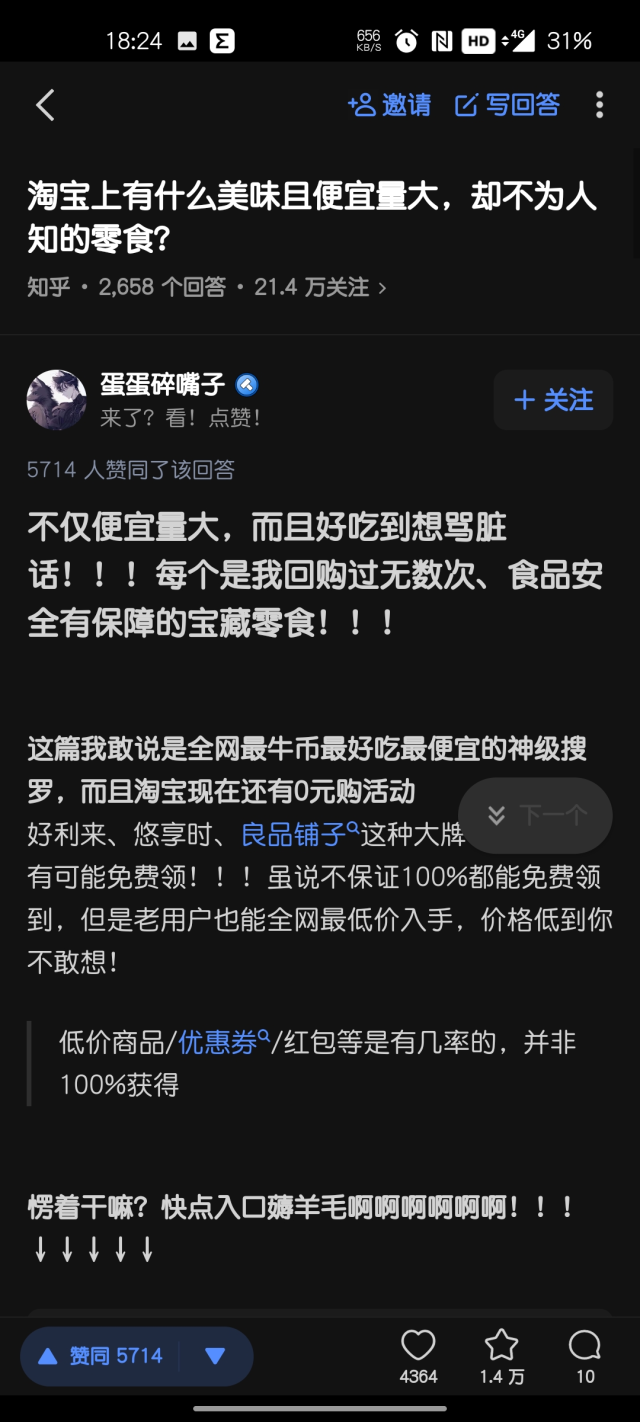The height and width of the screenshot is (1422, 640).
Task: Open comments via the speech bubble icon
Action: [x=585, y=1356]
